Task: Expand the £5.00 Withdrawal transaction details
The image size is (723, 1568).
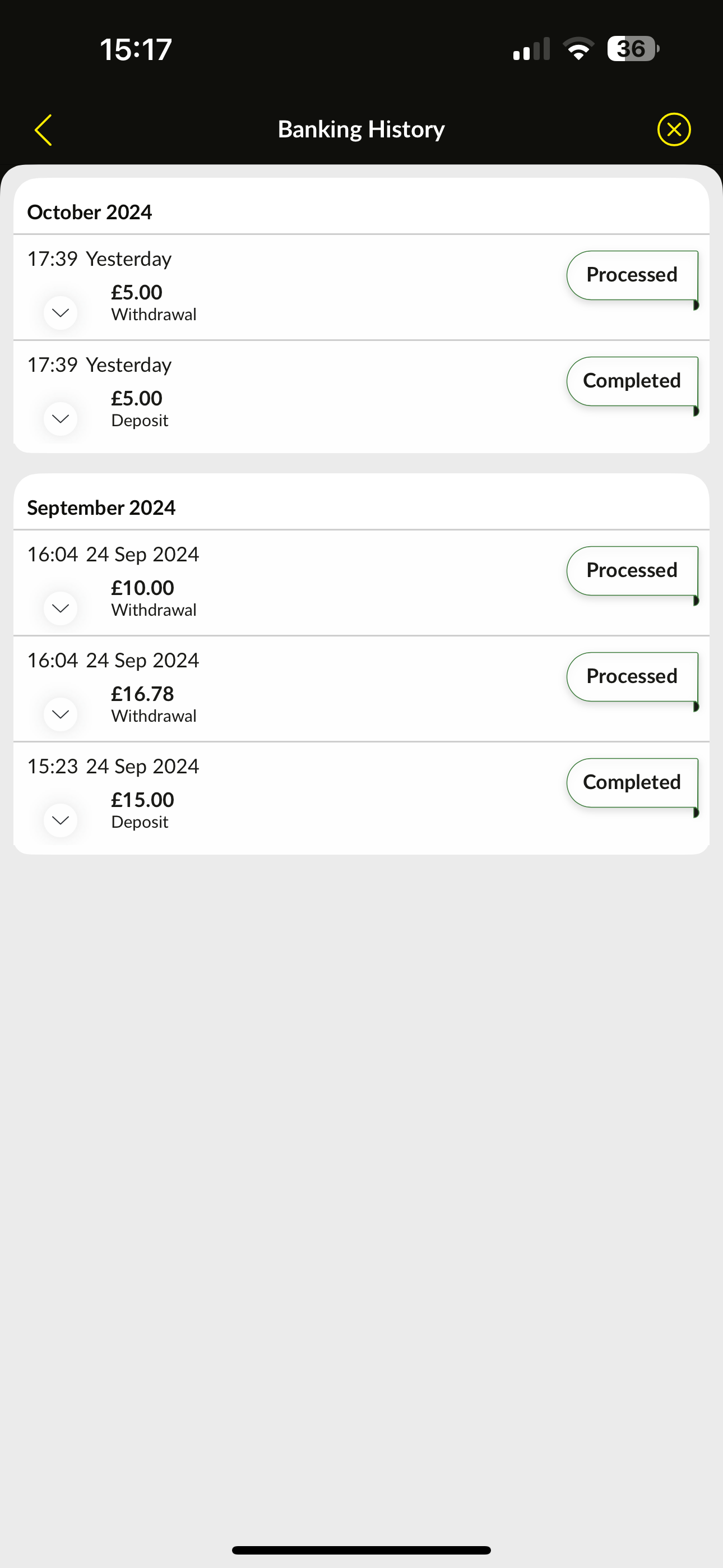Action: (61, 312)
